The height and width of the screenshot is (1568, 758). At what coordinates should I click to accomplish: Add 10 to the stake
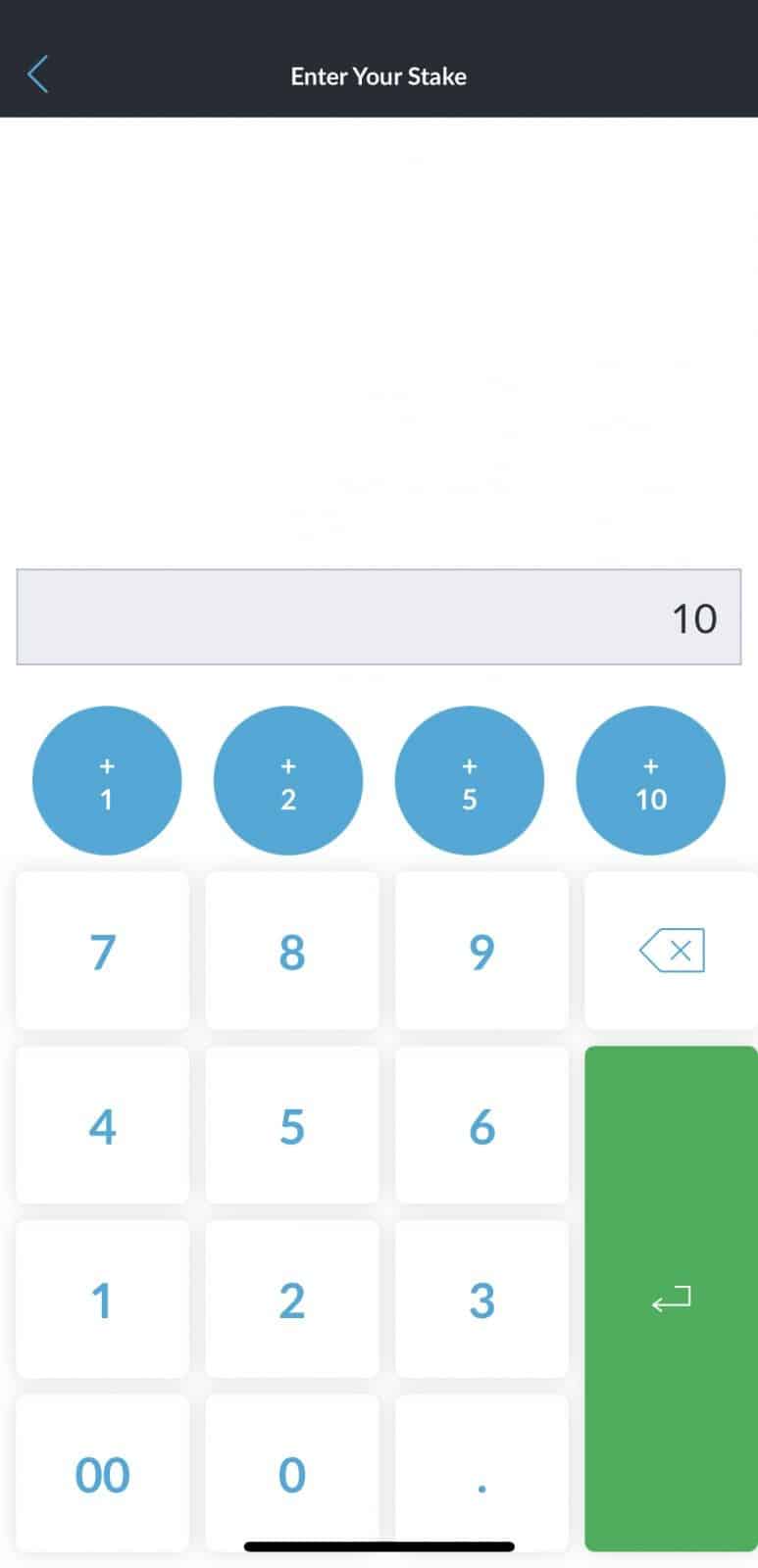coord(651,781)
